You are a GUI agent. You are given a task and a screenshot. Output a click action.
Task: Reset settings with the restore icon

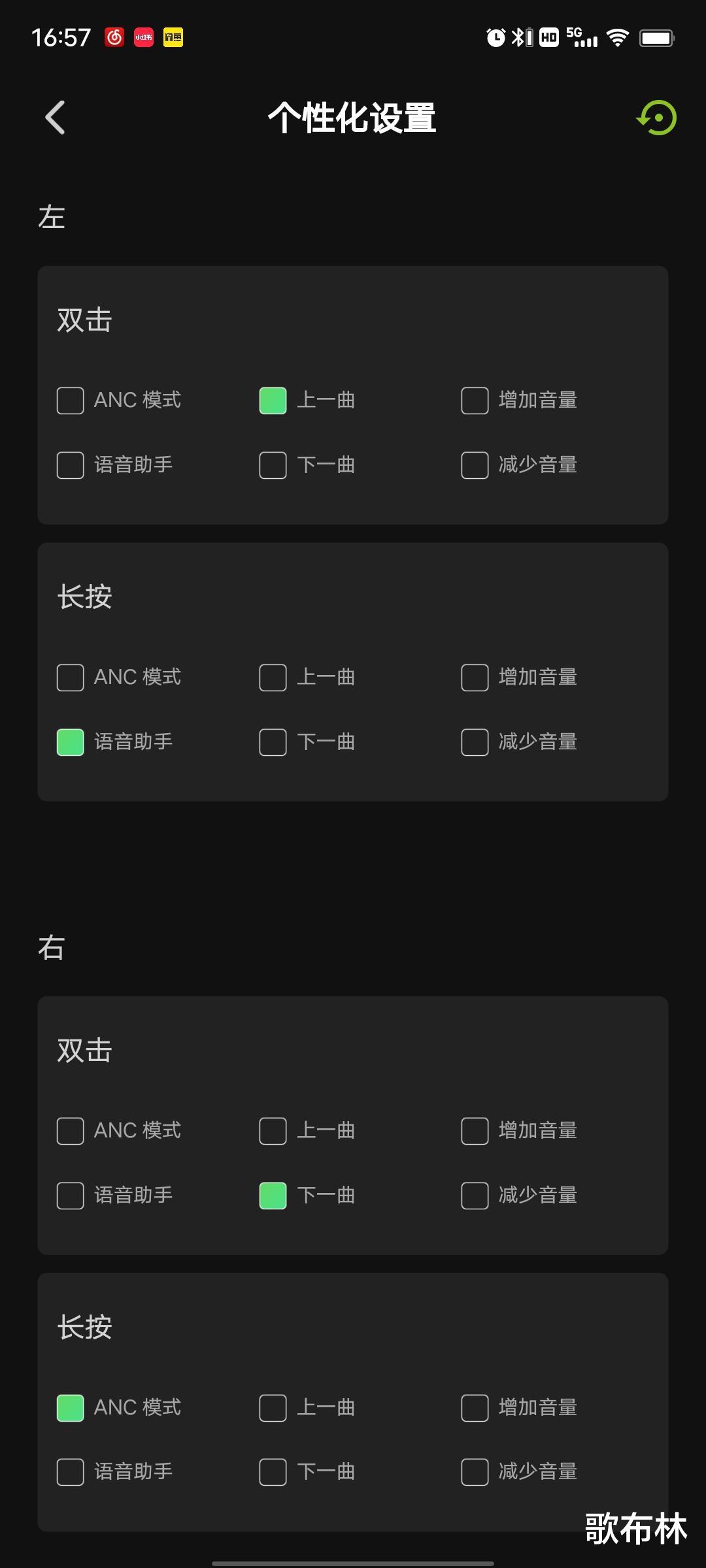pyautogui.click(x=656, y=119)
